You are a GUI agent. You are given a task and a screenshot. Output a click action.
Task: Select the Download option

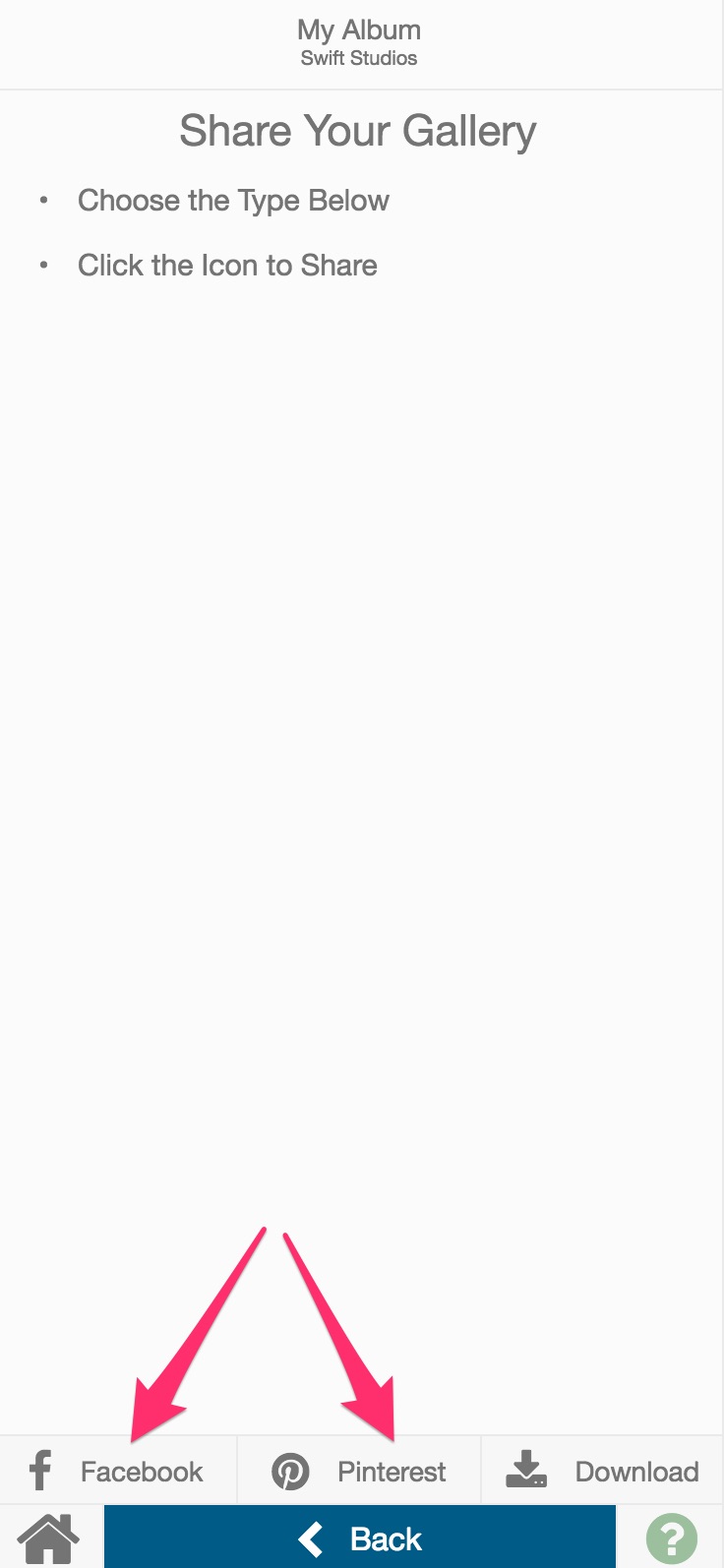[602, 1471]
